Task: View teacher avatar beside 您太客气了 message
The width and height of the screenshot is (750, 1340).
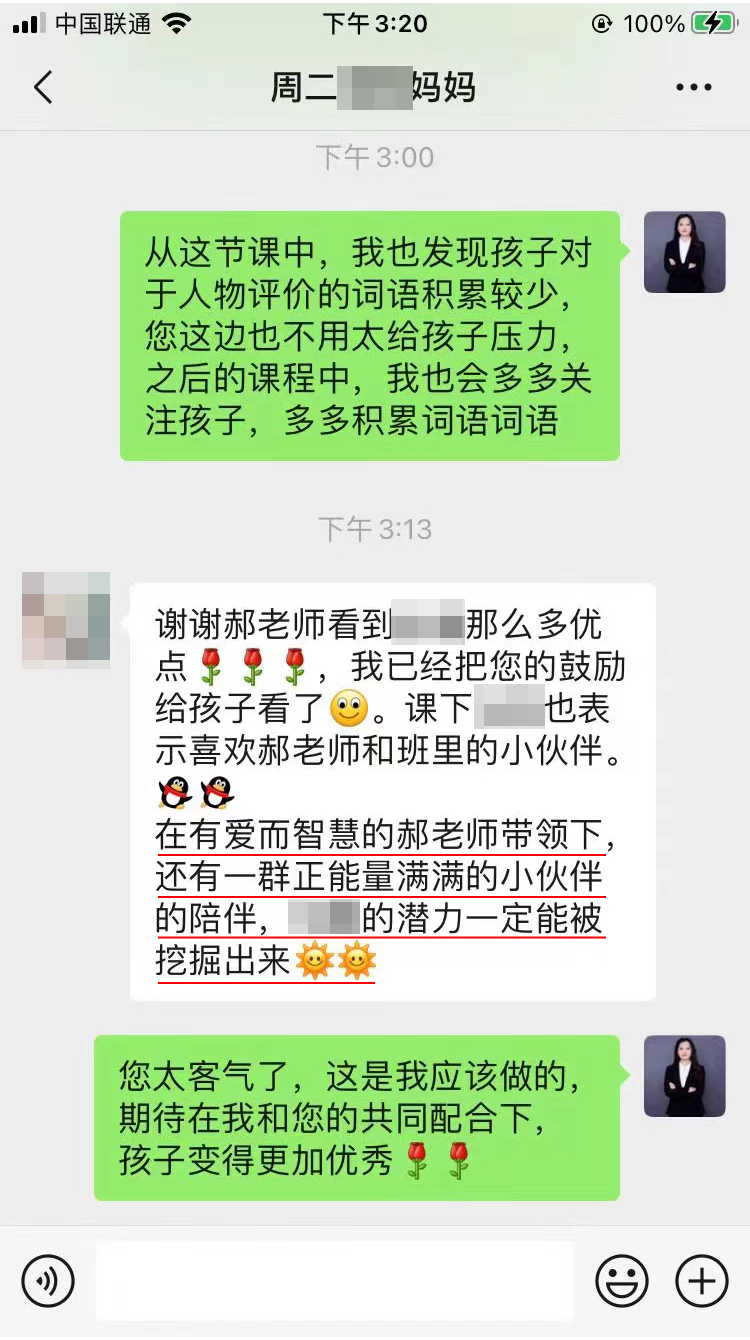Action: click(684, 1076)
